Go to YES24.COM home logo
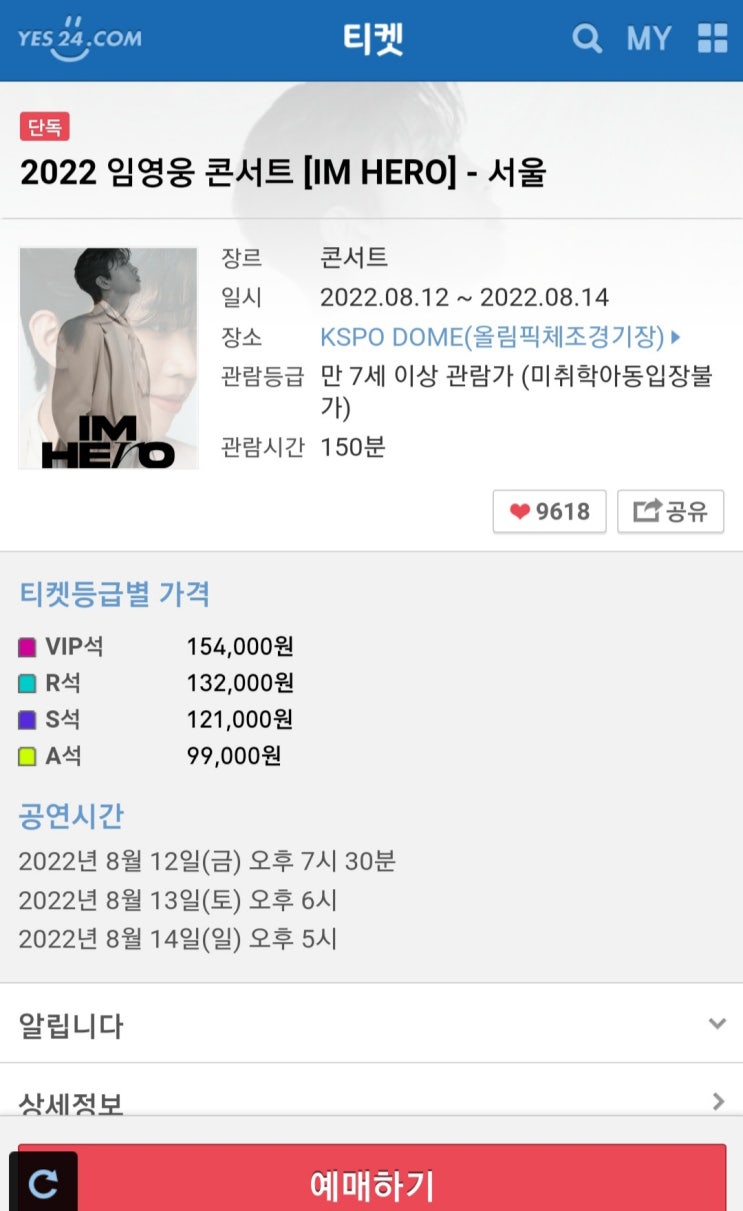The width and height of the screenshot is (743, 1211). 79,39
